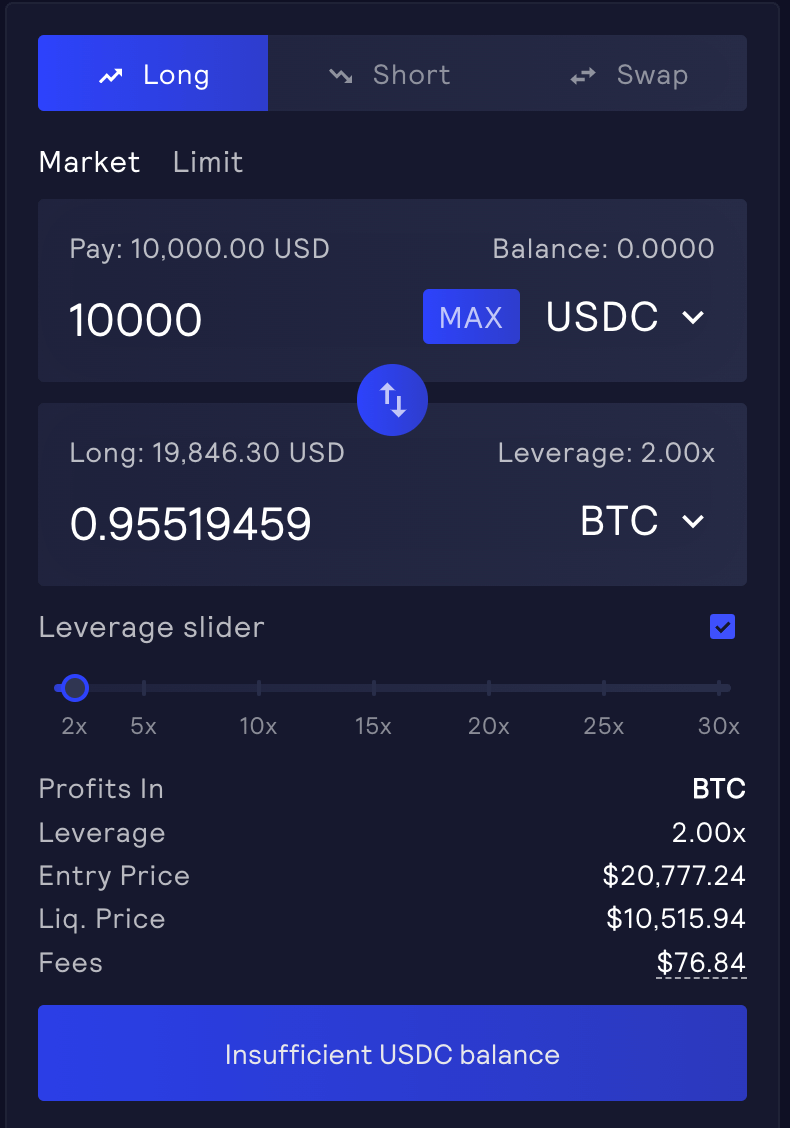
Task: Switch to the Long tab
Action: (x=153, y=74)
